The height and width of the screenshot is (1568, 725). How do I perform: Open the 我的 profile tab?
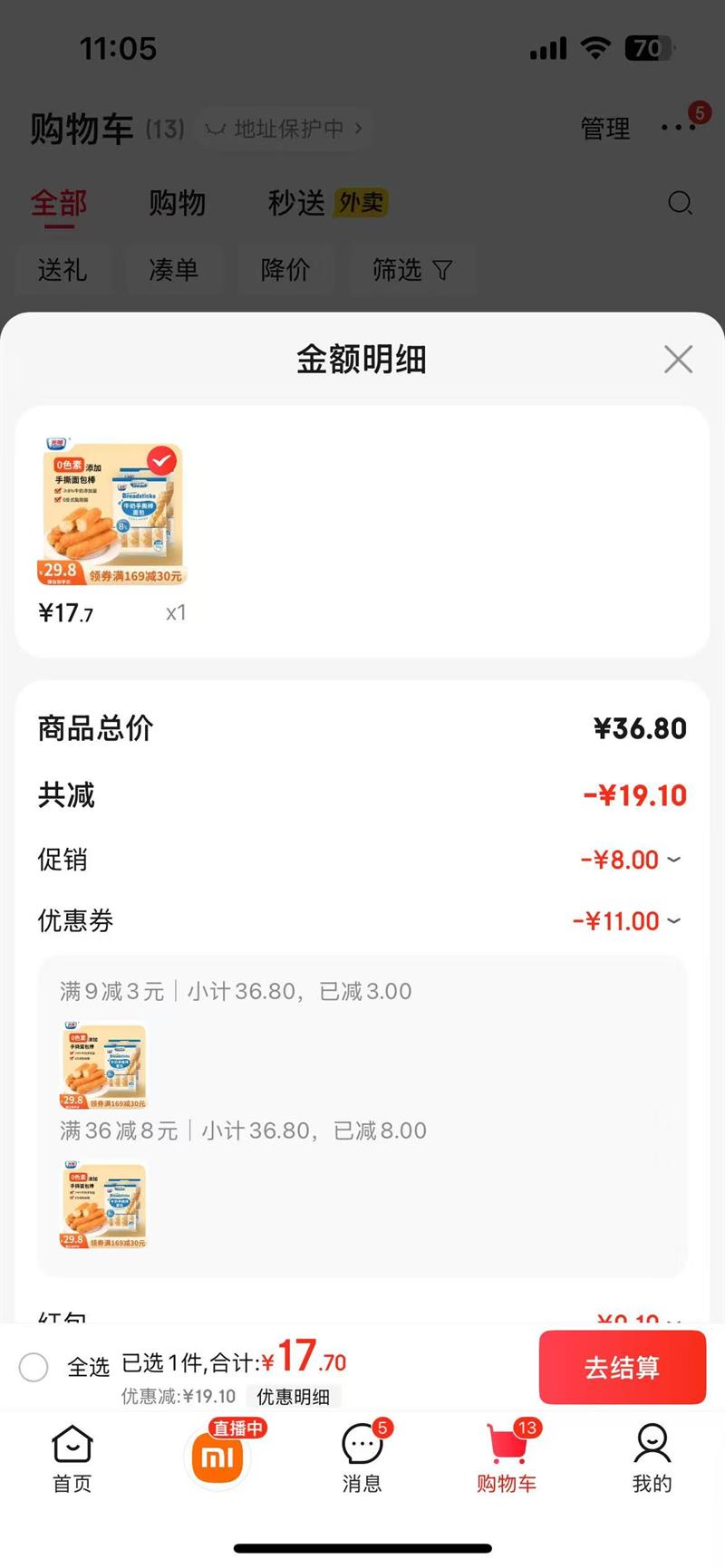tap(652, 1457)
